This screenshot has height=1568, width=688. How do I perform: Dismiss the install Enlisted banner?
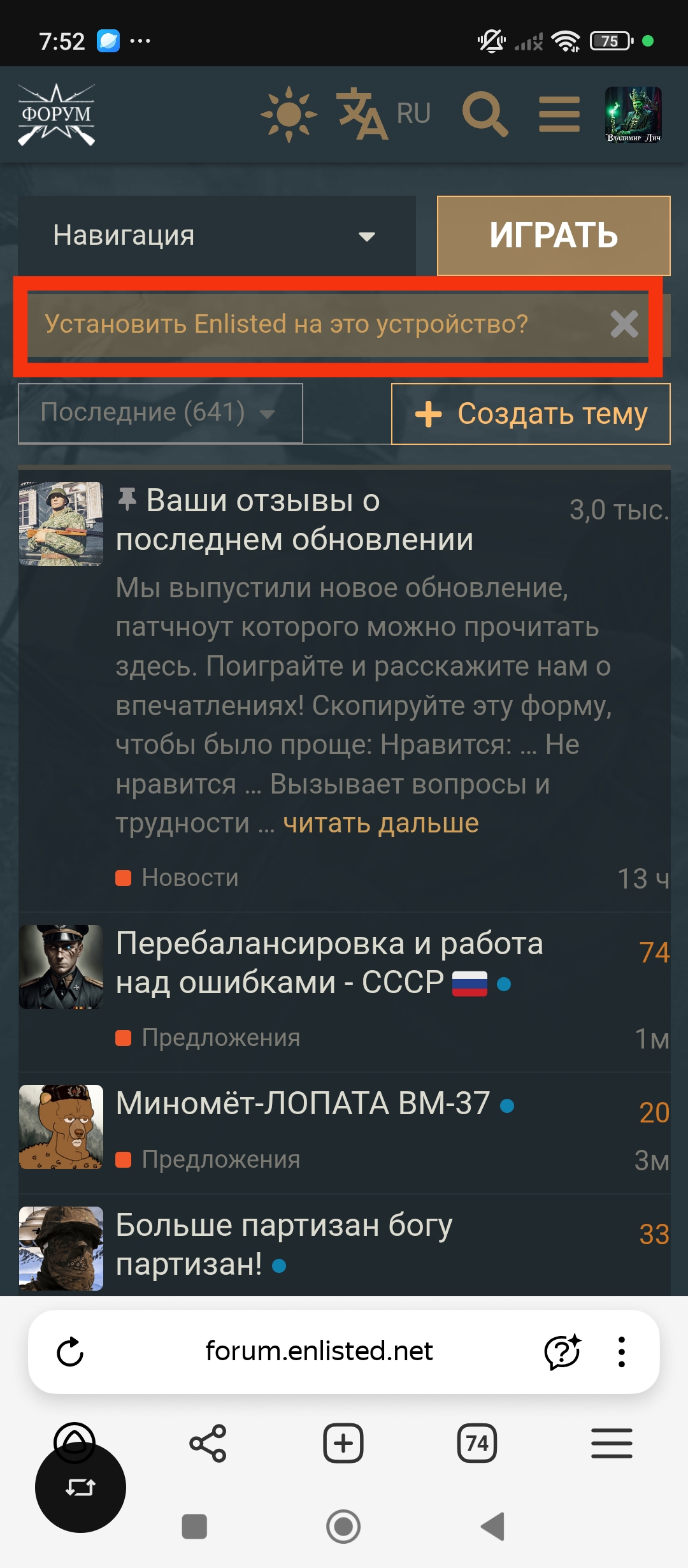[x=624, y=324]
